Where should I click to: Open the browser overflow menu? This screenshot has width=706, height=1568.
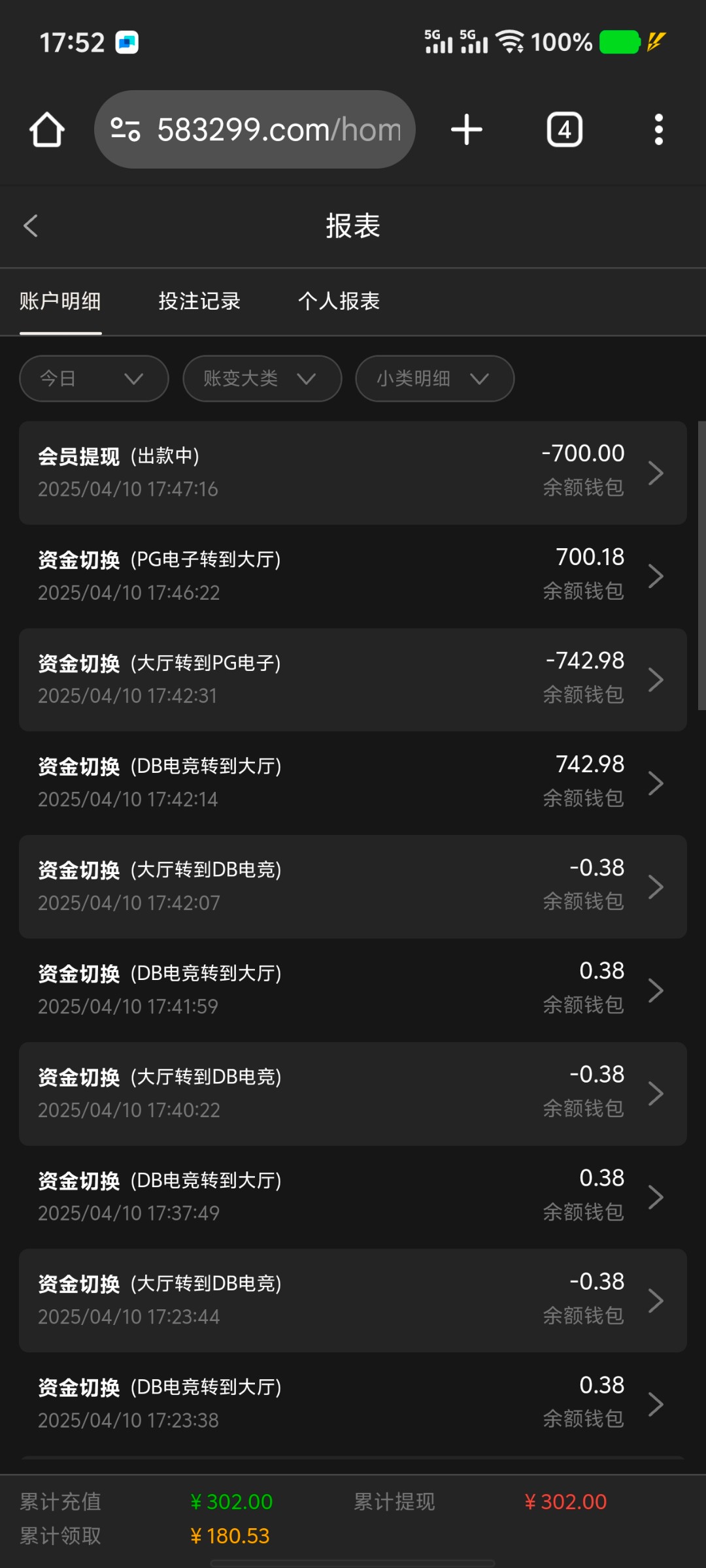coord(659,129)
